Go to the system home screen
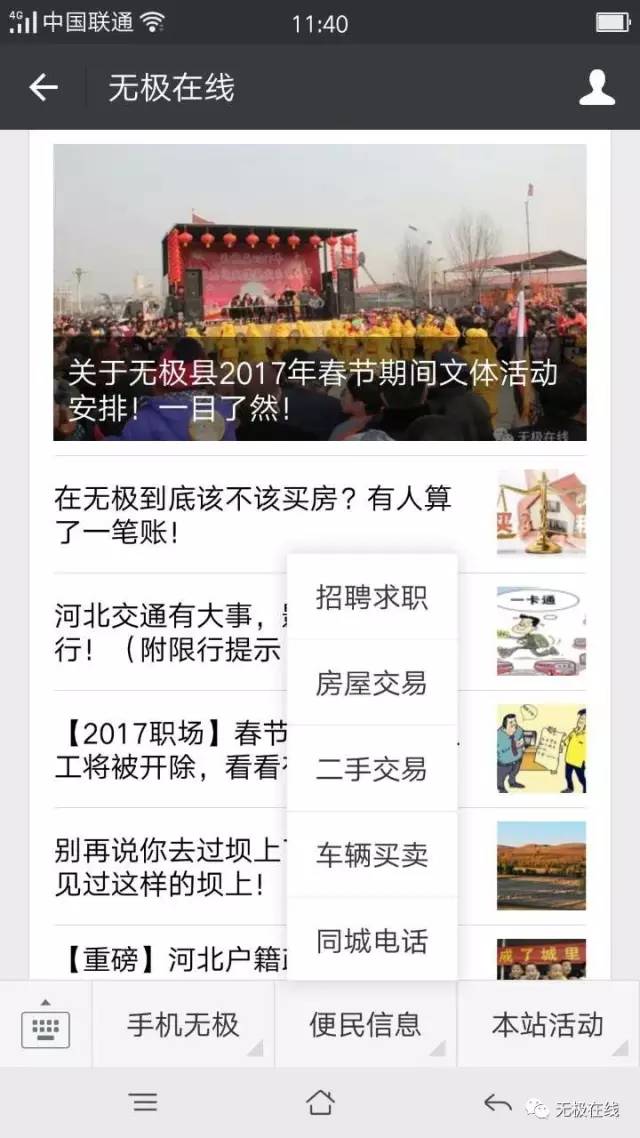Image resolution: width=640 pixels, height=1138 pixels. coord(320,1102)
